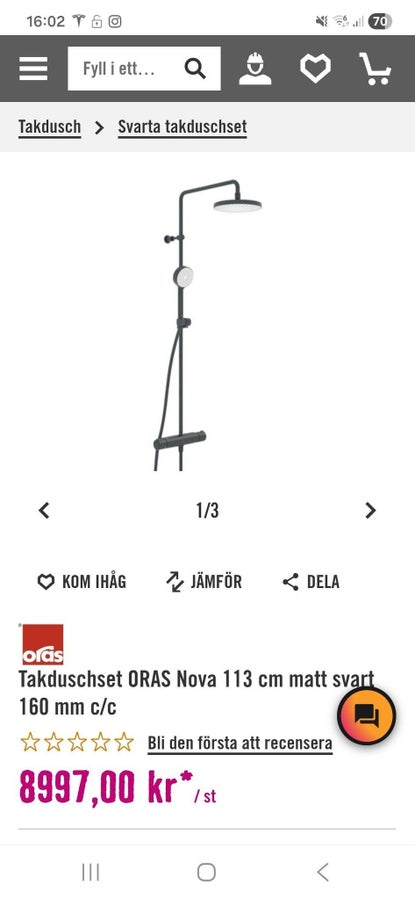
Task: Add product to JÄMFÖR comparison
Action: (x=204, y=582)
